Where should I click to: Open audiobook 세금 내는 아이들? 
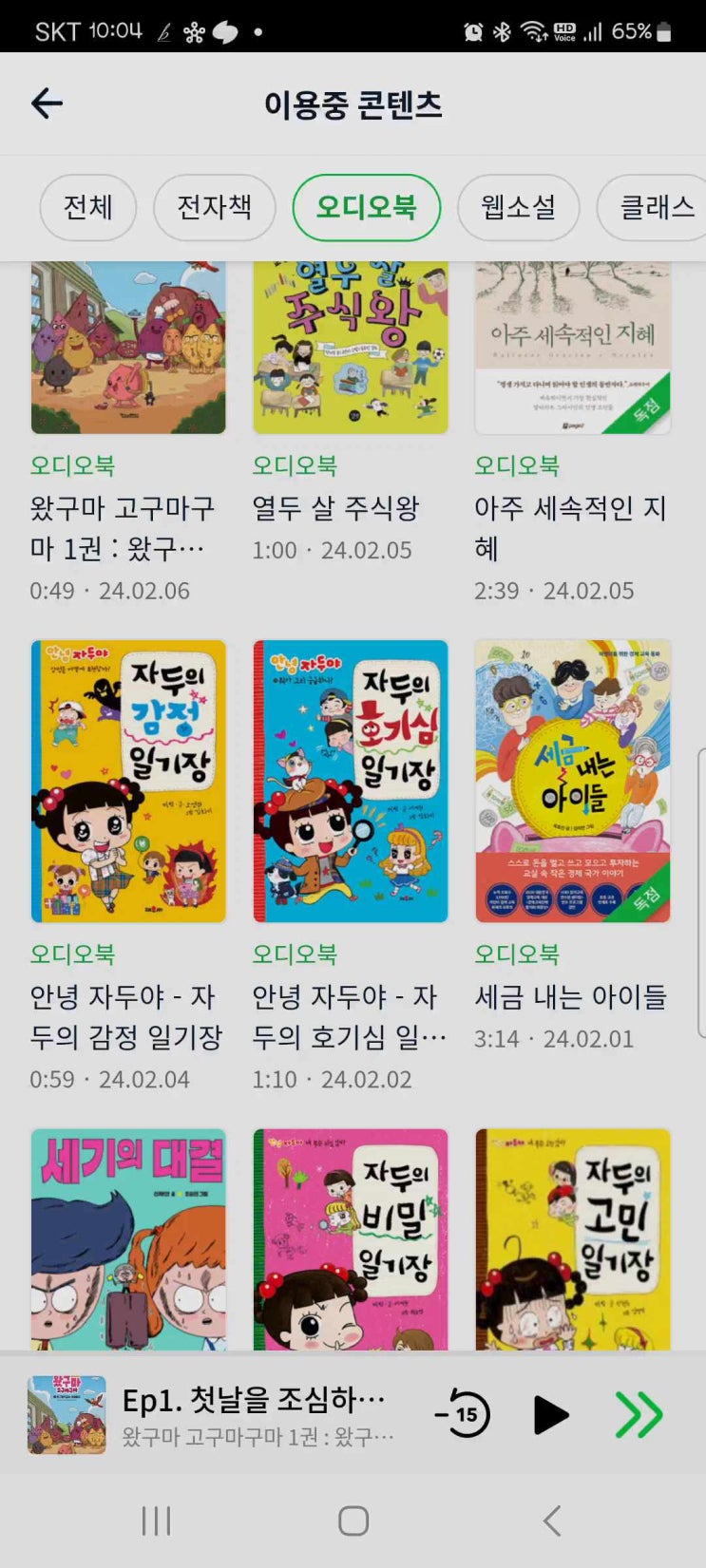[572, 781]
